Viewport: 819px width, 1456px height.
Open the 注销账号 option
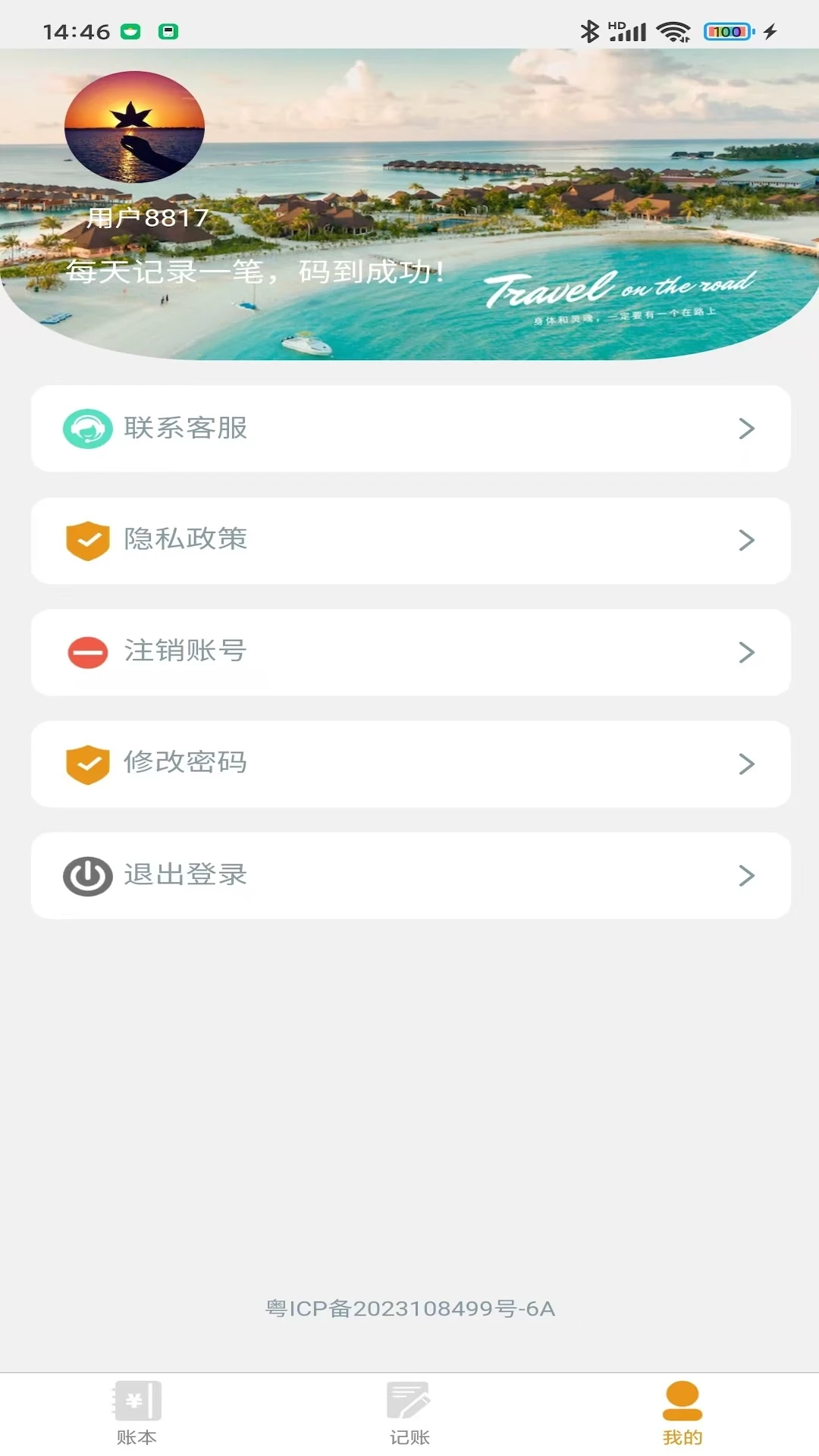click(x=409, y=651)
